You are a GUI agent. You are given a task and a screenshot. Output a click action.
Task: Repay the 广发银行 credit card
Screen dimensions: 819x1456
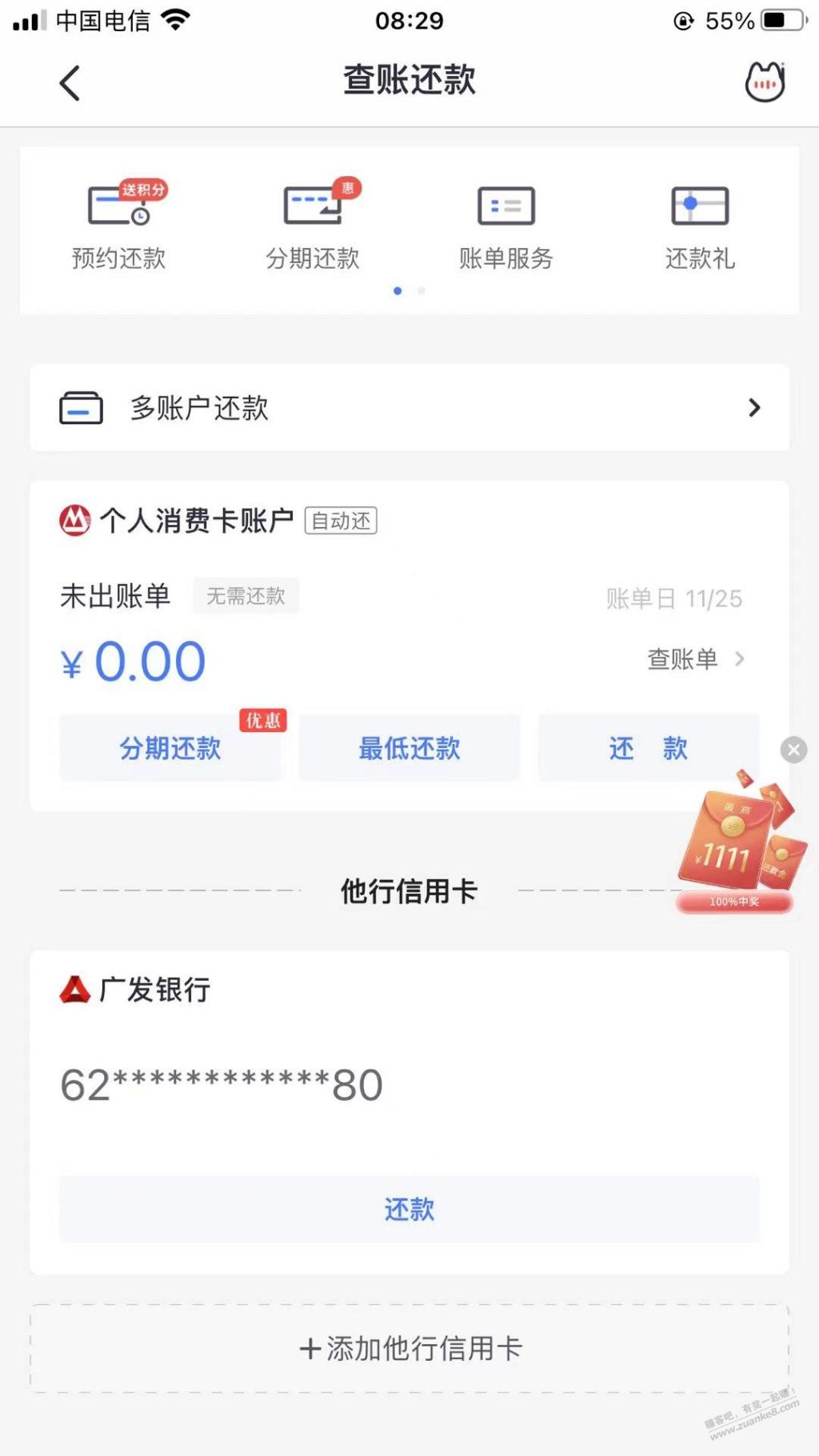point(409,1209)
